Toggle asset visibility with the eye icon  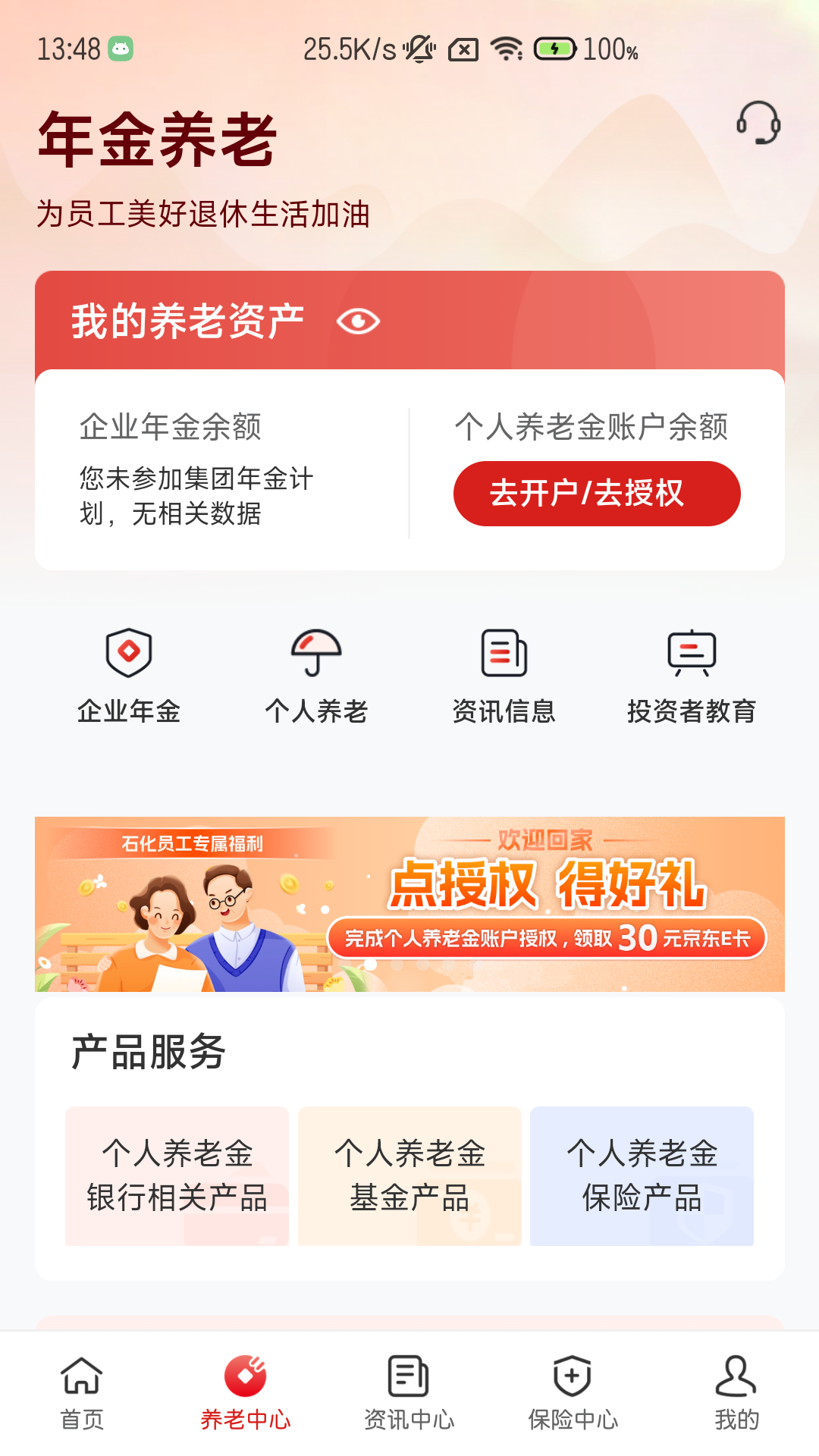pos(357,322)
